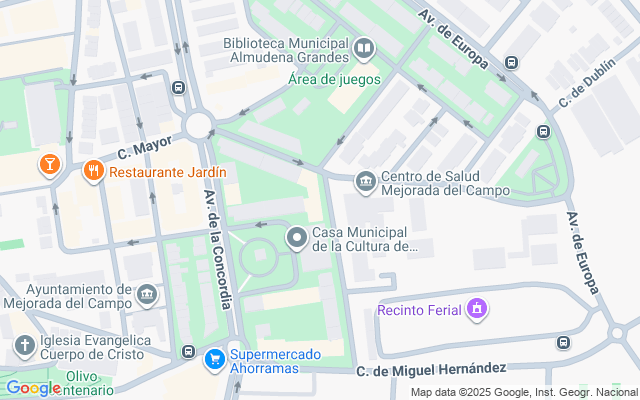Open the Ayuntamiento de Mejorada del Campo marker

coord(147,295)
